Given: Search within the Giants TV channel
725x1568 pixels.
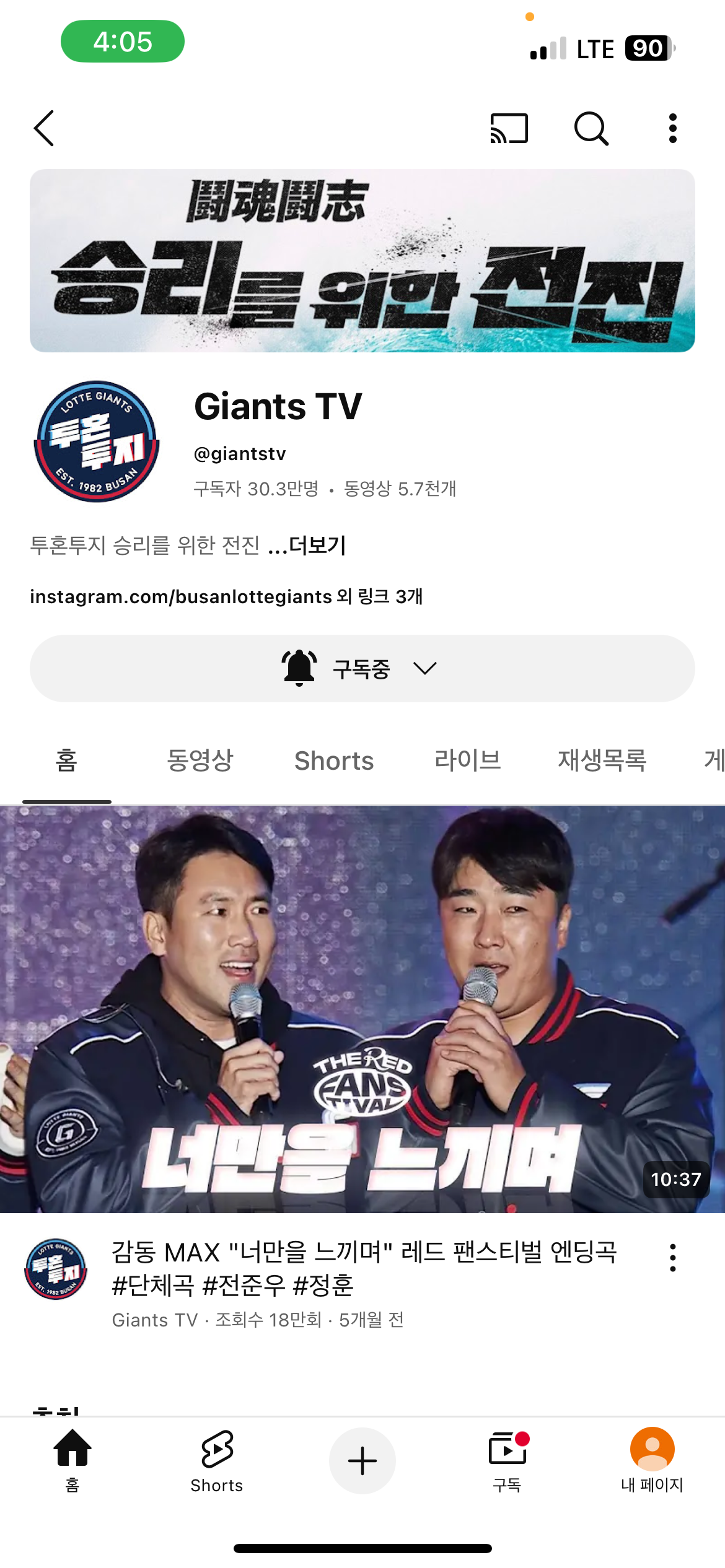Looking at the screenshot, I should click(591, 128).
